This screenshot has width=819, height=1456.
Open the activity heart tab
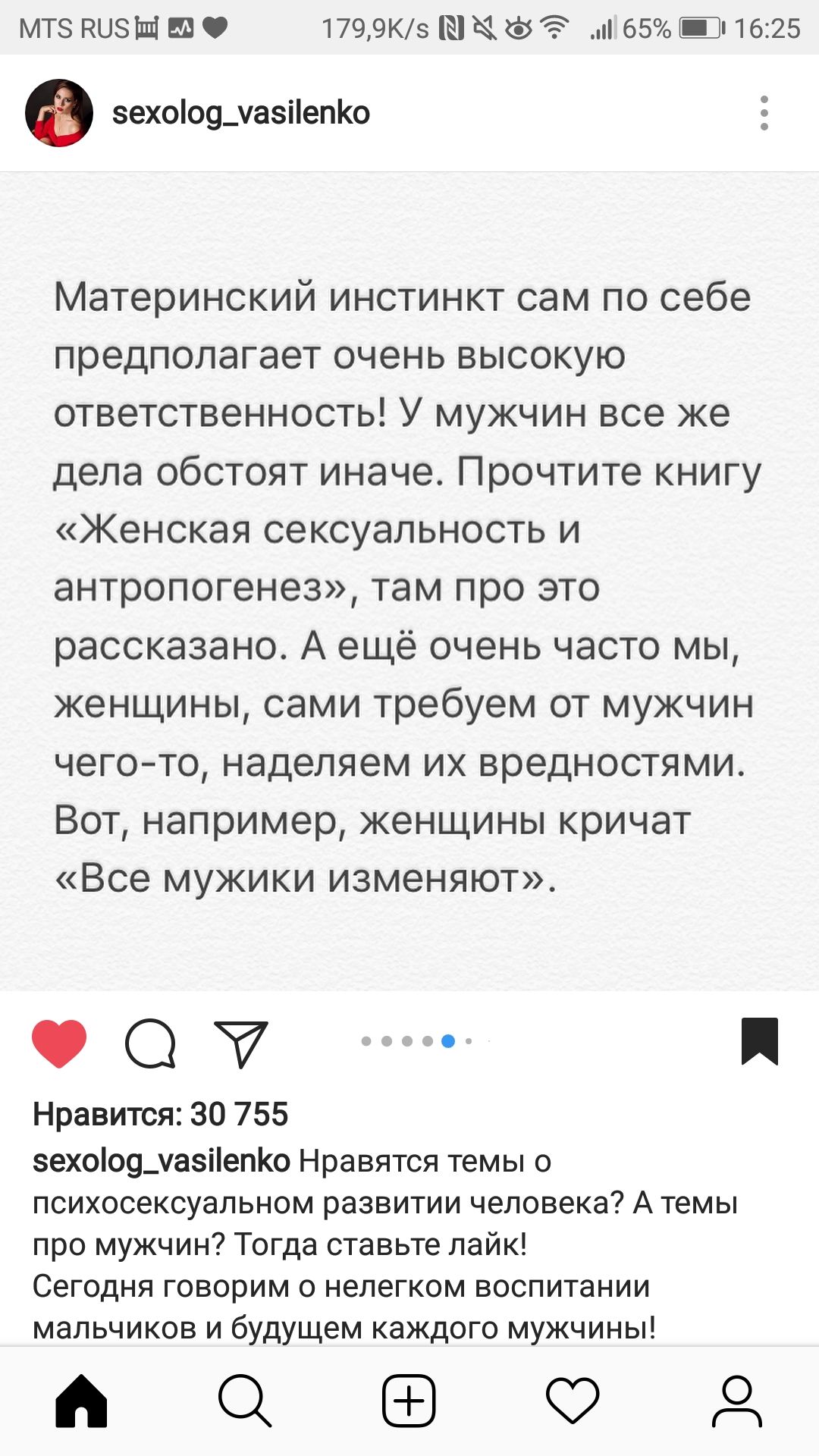573,1400
